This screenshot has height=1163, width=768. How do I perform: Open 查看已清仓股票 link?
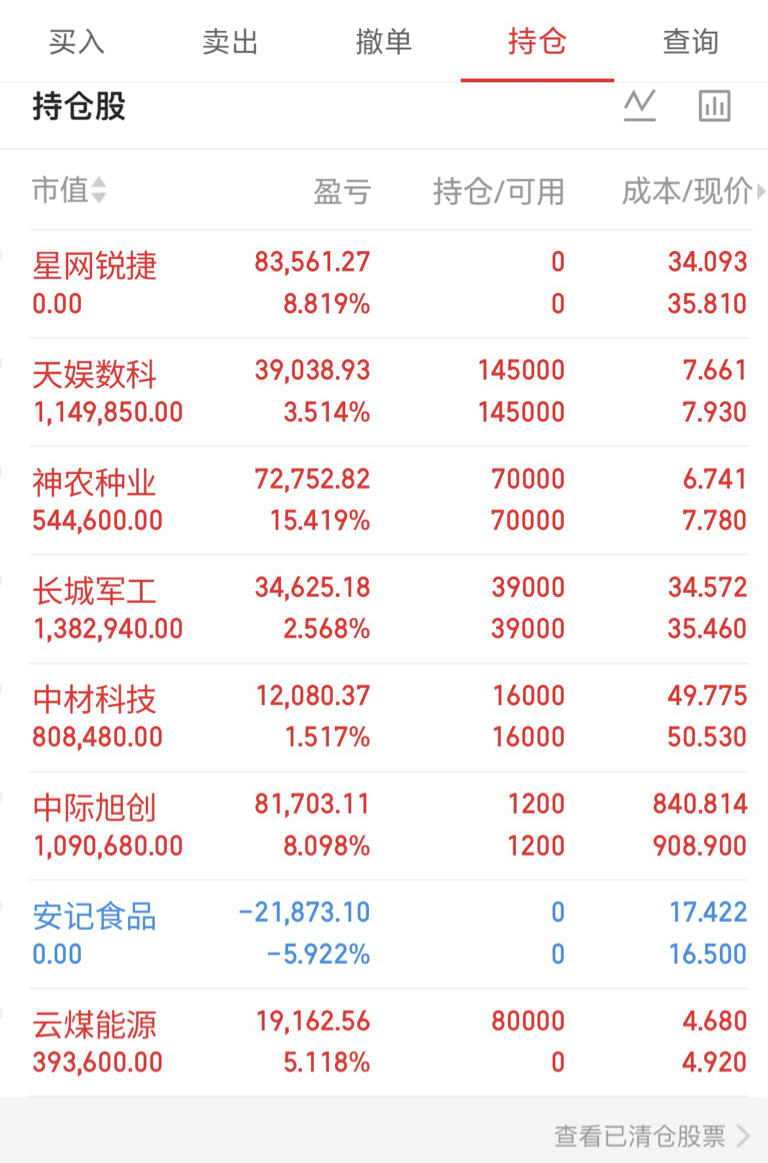point(652,1135)
